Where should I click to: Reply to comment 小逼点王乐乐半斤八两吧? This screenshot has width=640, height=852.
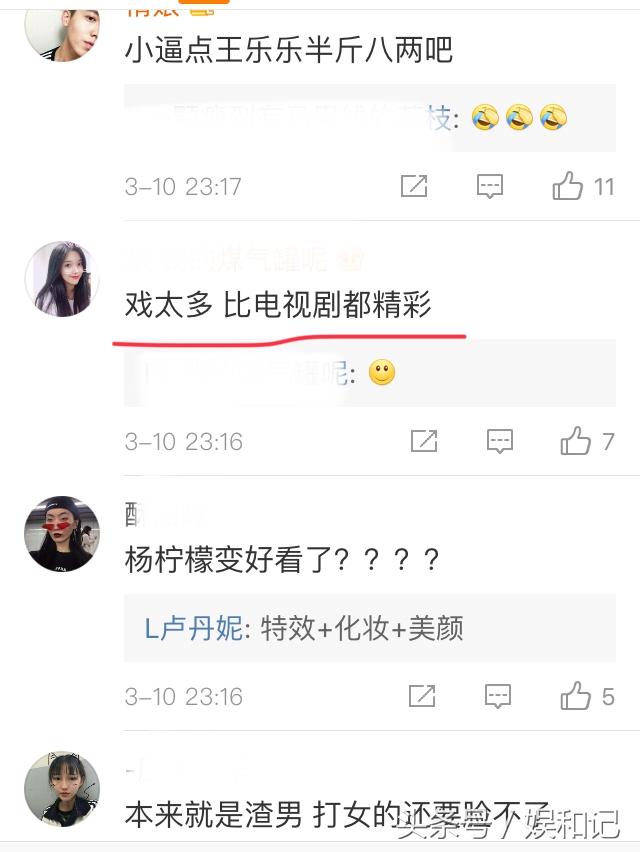click(x=490, y=186)
